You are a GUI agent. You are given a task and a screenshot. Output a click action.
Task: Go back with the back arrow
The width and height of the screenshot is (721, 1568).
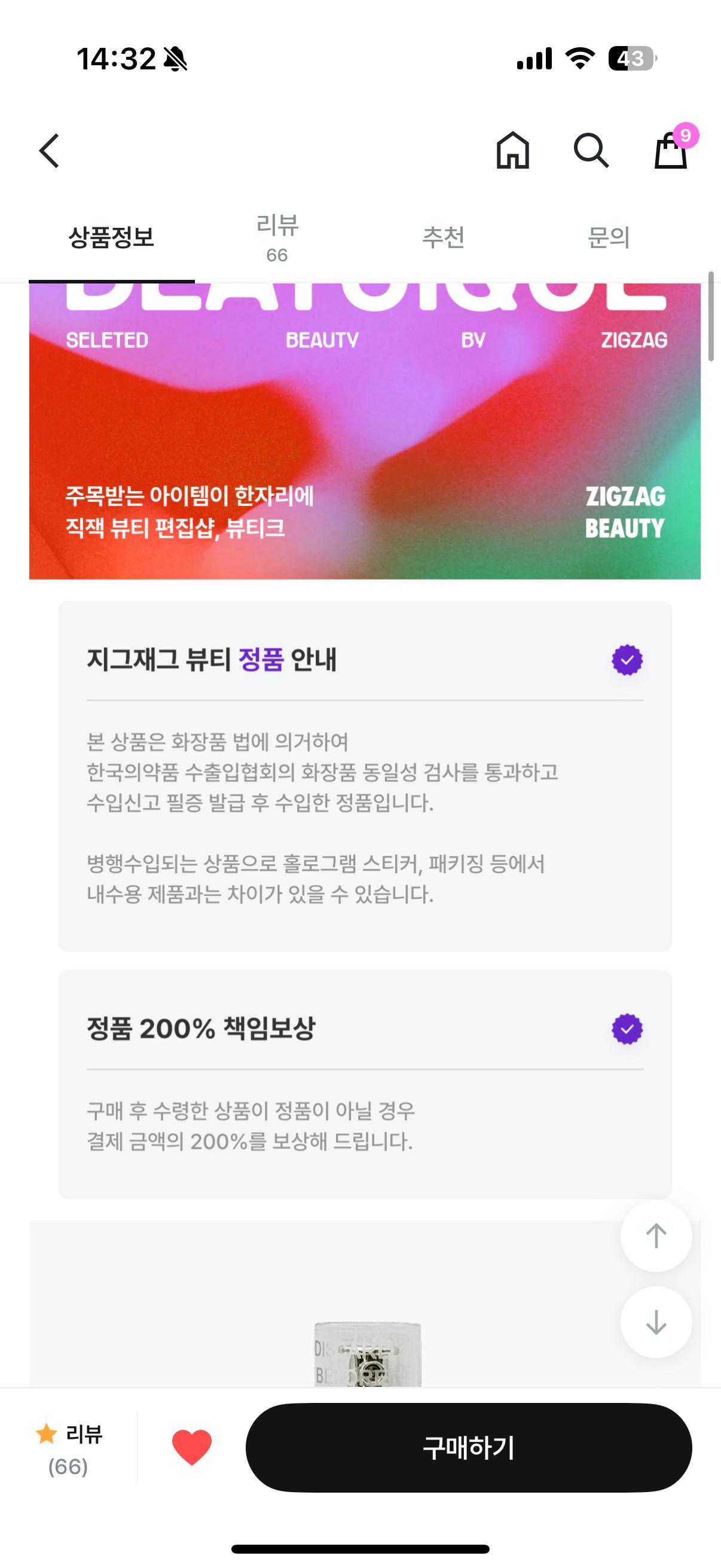coord(49,151)
